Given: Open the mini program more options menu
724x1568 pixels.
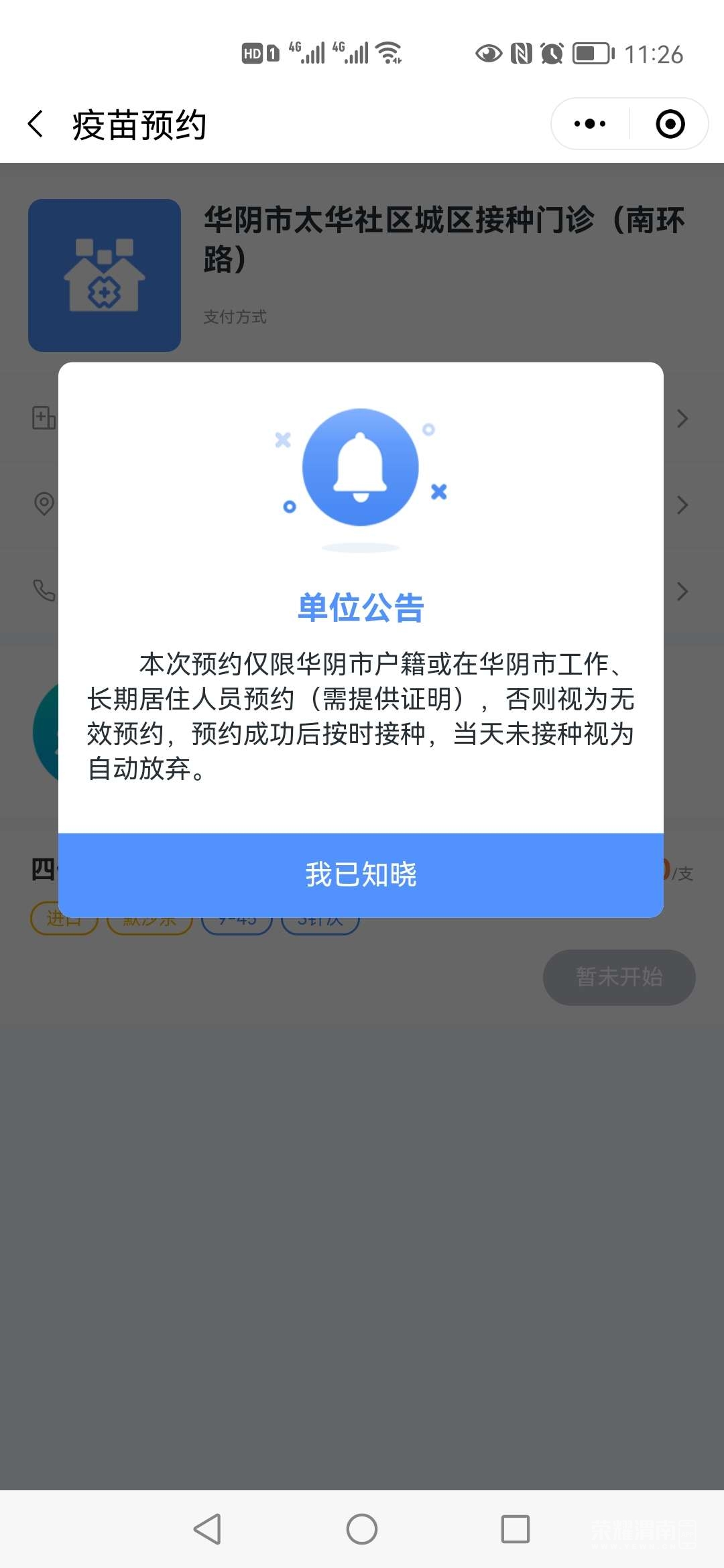Looking at the screenshot, I should click(590, 124).
